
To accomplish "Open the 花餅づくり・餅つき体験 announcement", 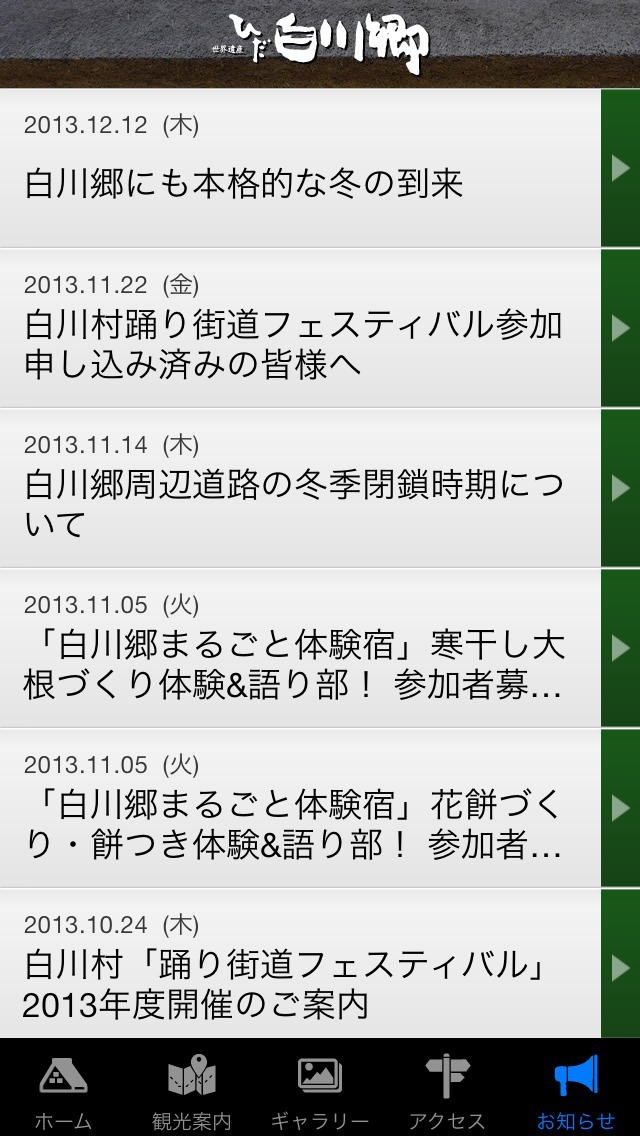I will point(320,809).
